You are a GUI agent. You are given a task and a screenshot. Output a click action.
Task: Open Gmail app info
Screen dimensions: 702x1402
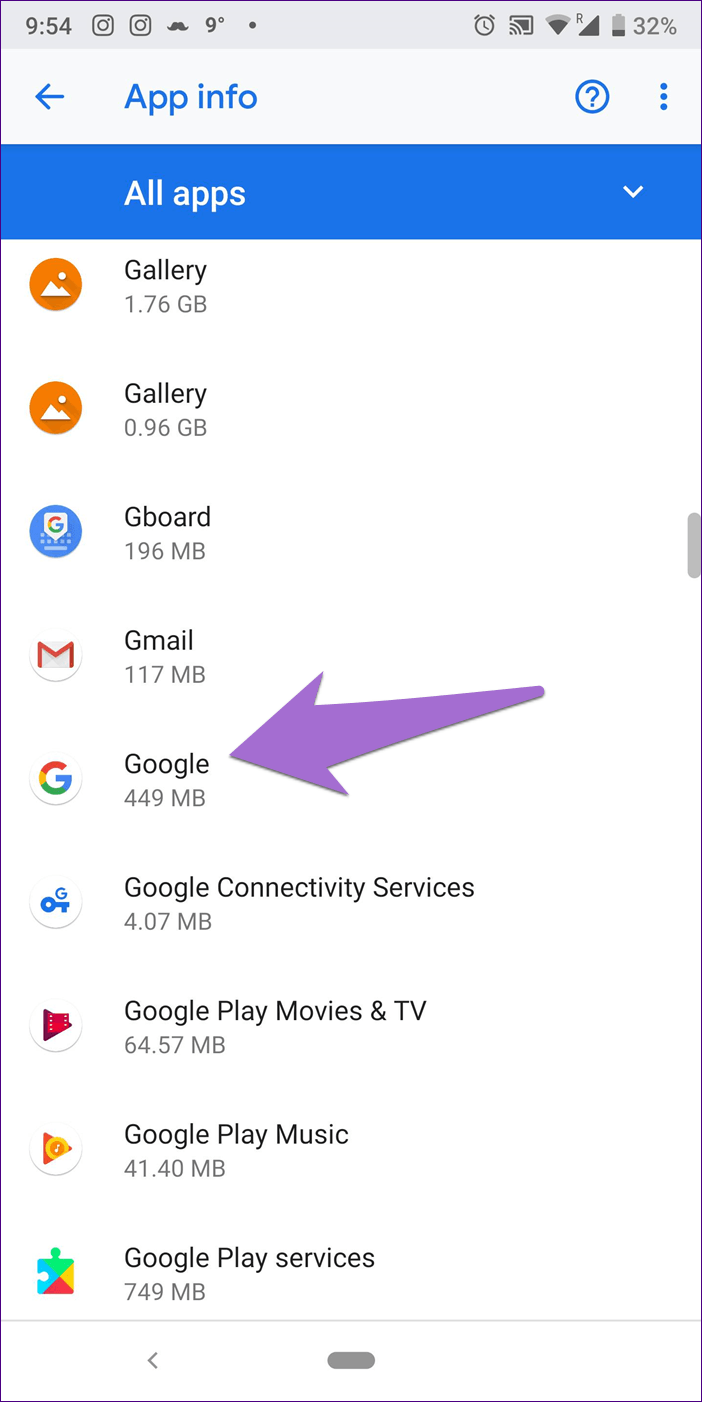pos(351,656)
